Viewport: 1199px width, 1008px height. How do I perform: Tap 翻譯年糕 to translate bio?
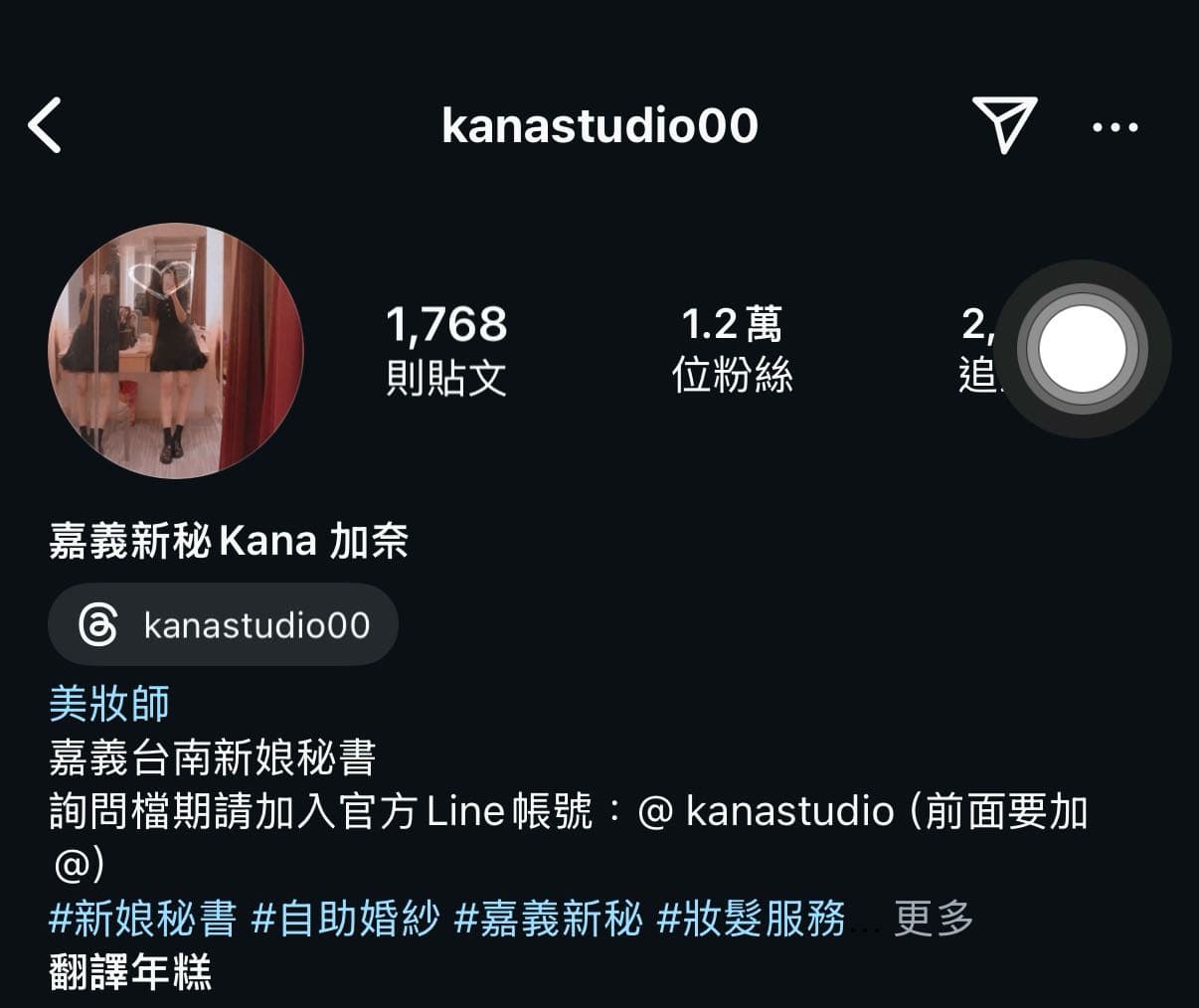coord(130,972)
